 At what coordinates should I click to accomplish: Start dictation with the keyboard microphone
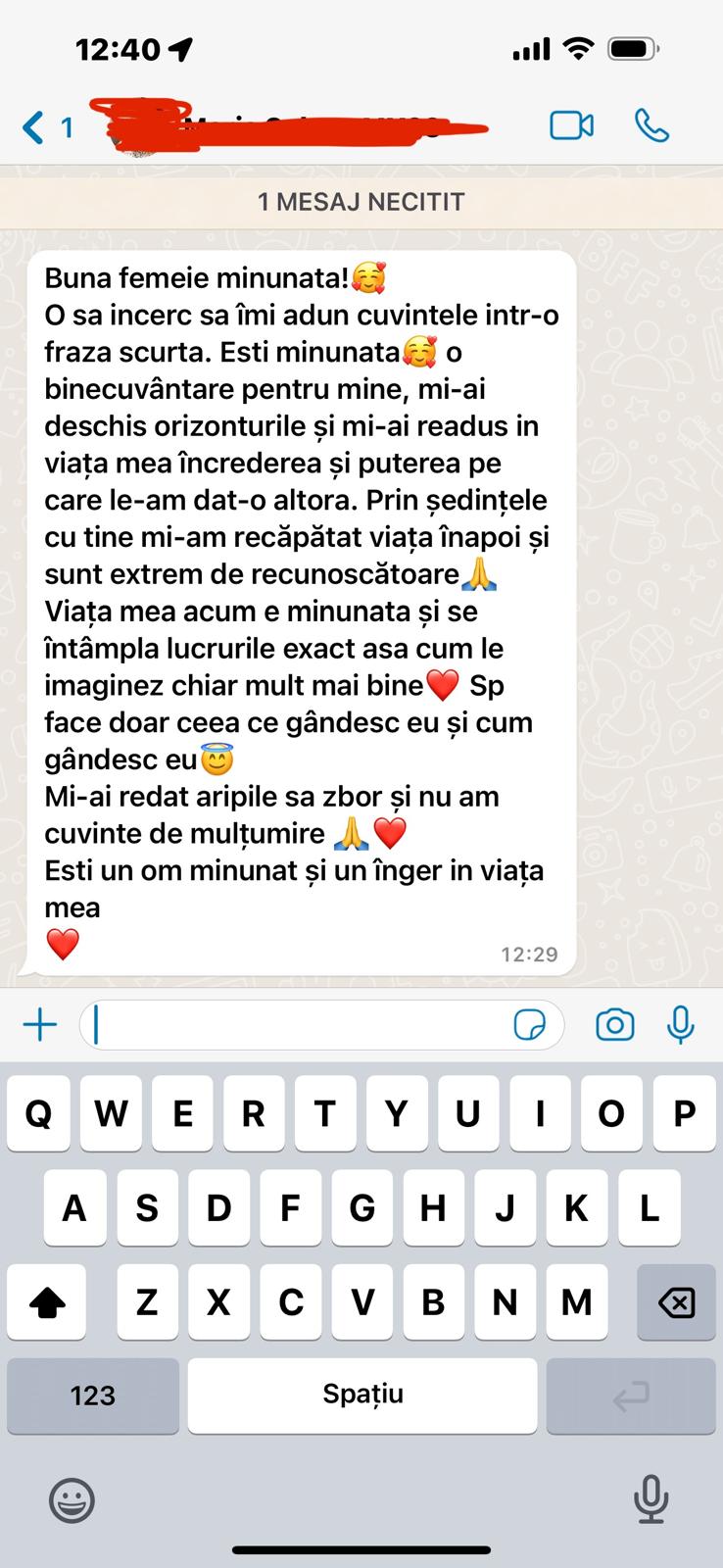pyautogui.click(x=651, y=1500)
